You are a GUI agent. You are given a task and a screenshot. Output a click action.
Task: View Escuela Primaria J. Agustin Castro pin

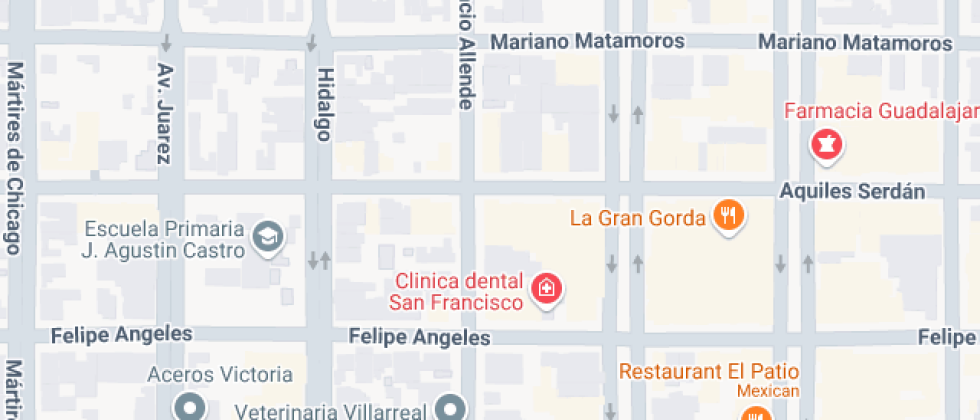click(268, 236)
